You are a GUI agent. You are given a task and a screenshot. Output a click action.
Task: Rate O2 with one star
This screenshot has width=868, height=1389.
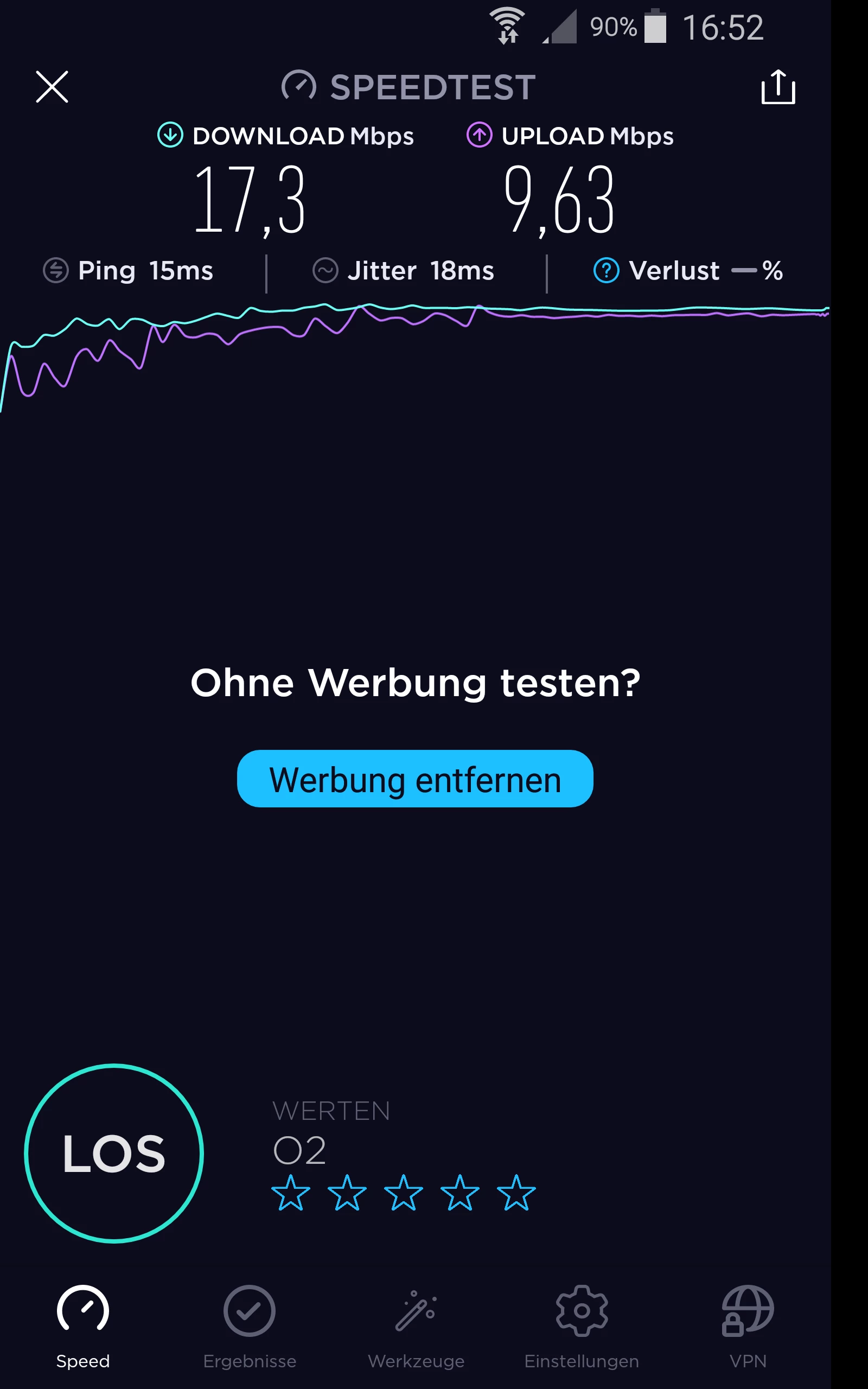(x=290, y=1193)
